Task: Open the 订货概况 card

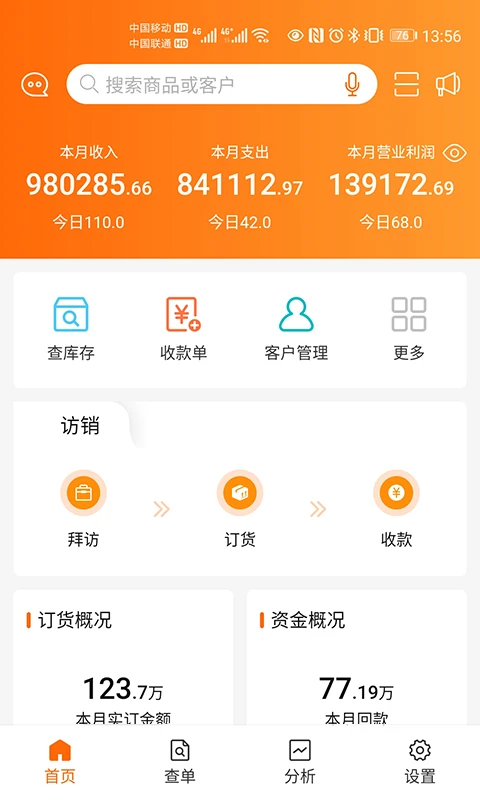Action: 123,657
